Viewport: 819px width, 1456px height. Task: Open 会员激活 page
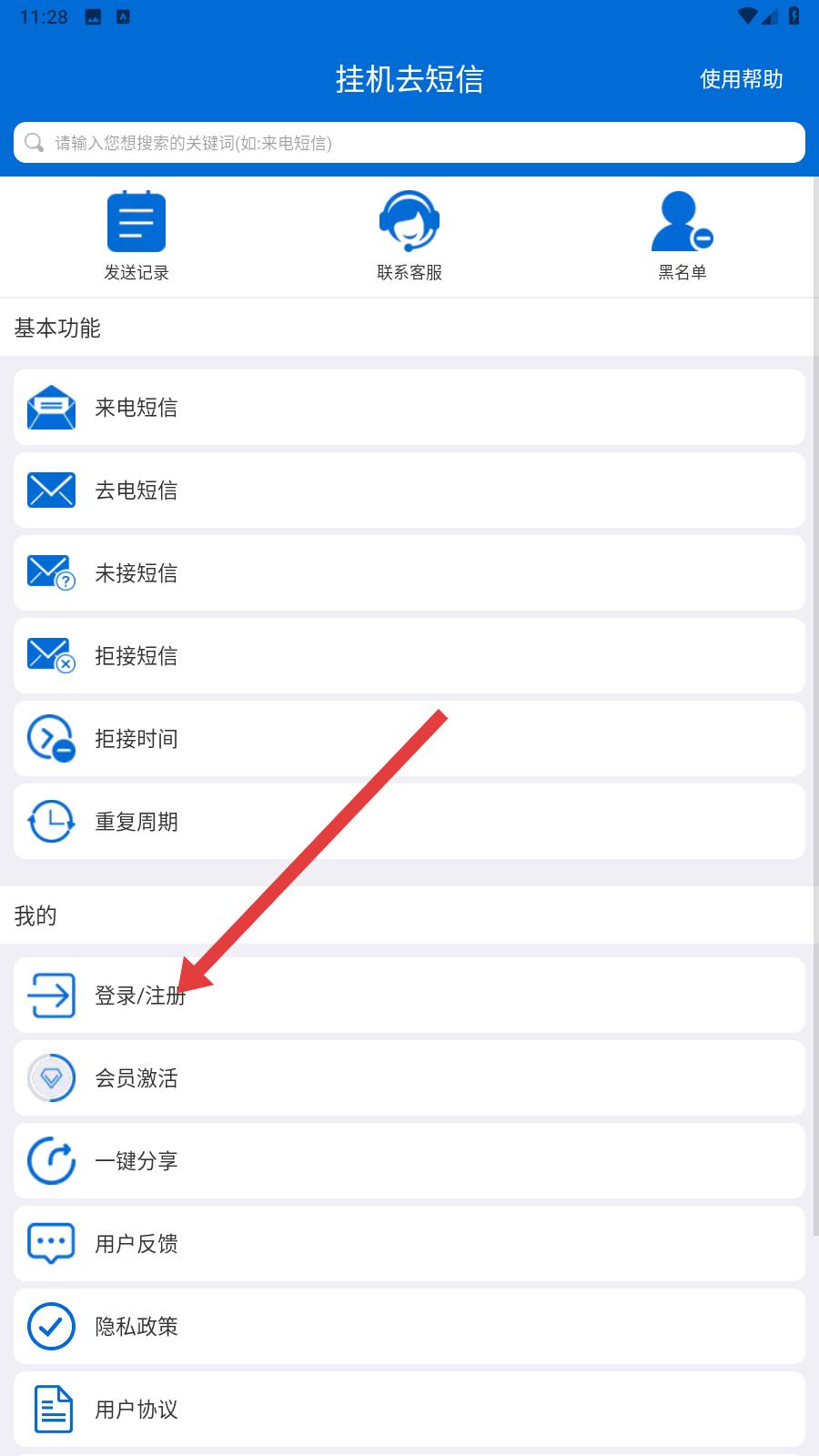coord(409,1077)
